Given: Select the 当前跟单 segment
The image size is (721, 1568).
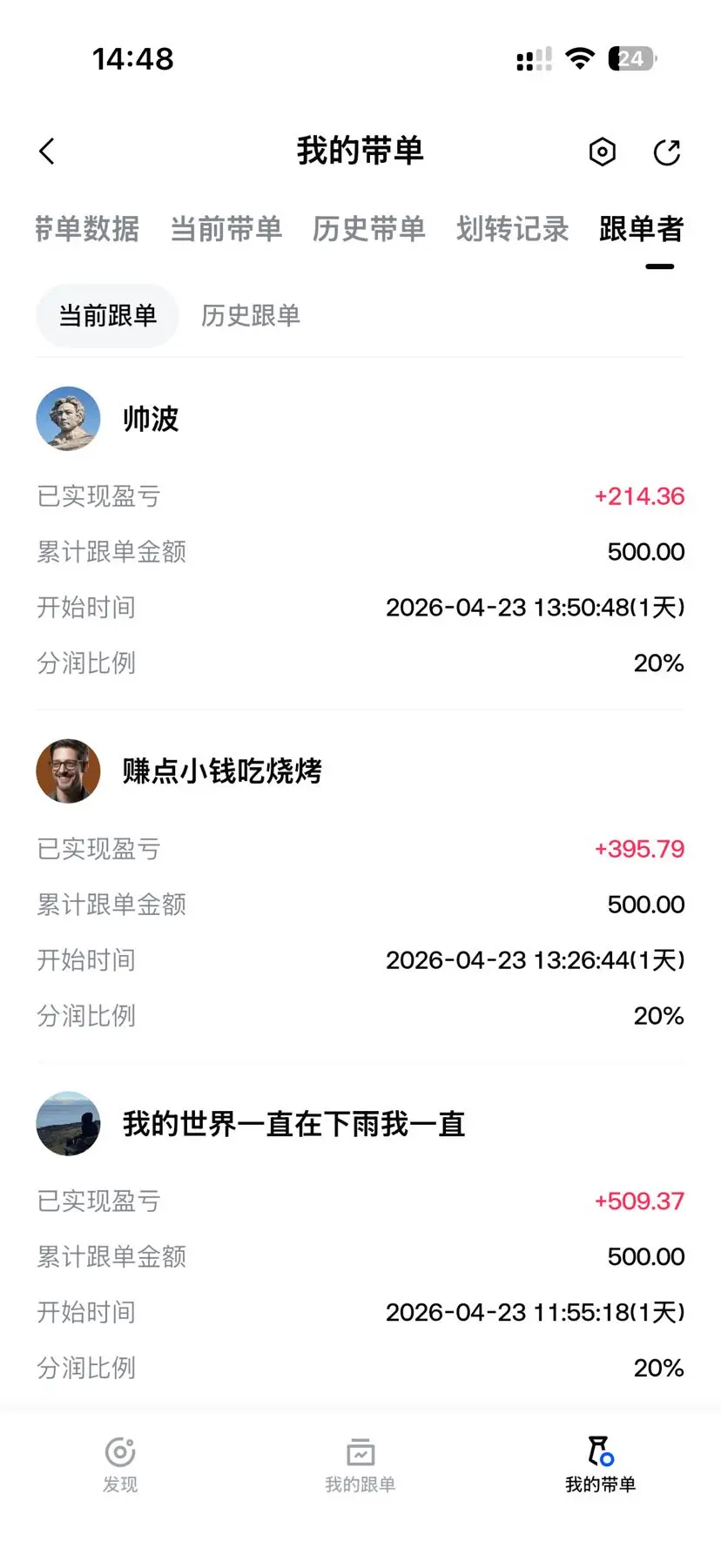Looking at the screenshot, I should pyautogui.click(x=107, y=315).
